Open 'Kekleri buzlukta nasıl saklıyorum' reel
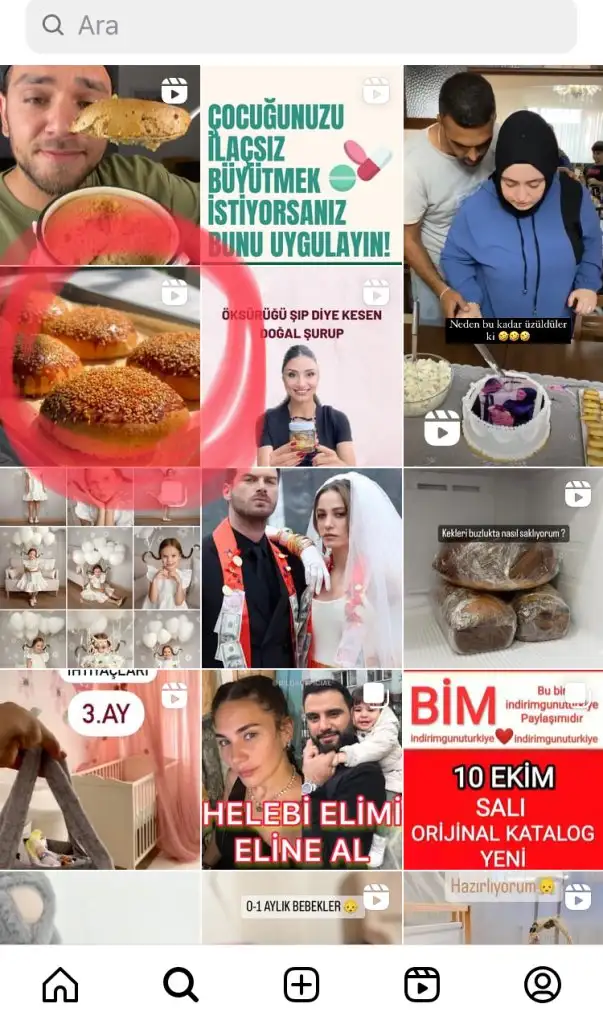The width and height of the screenshot is (603, 1024). click(503, 568)
